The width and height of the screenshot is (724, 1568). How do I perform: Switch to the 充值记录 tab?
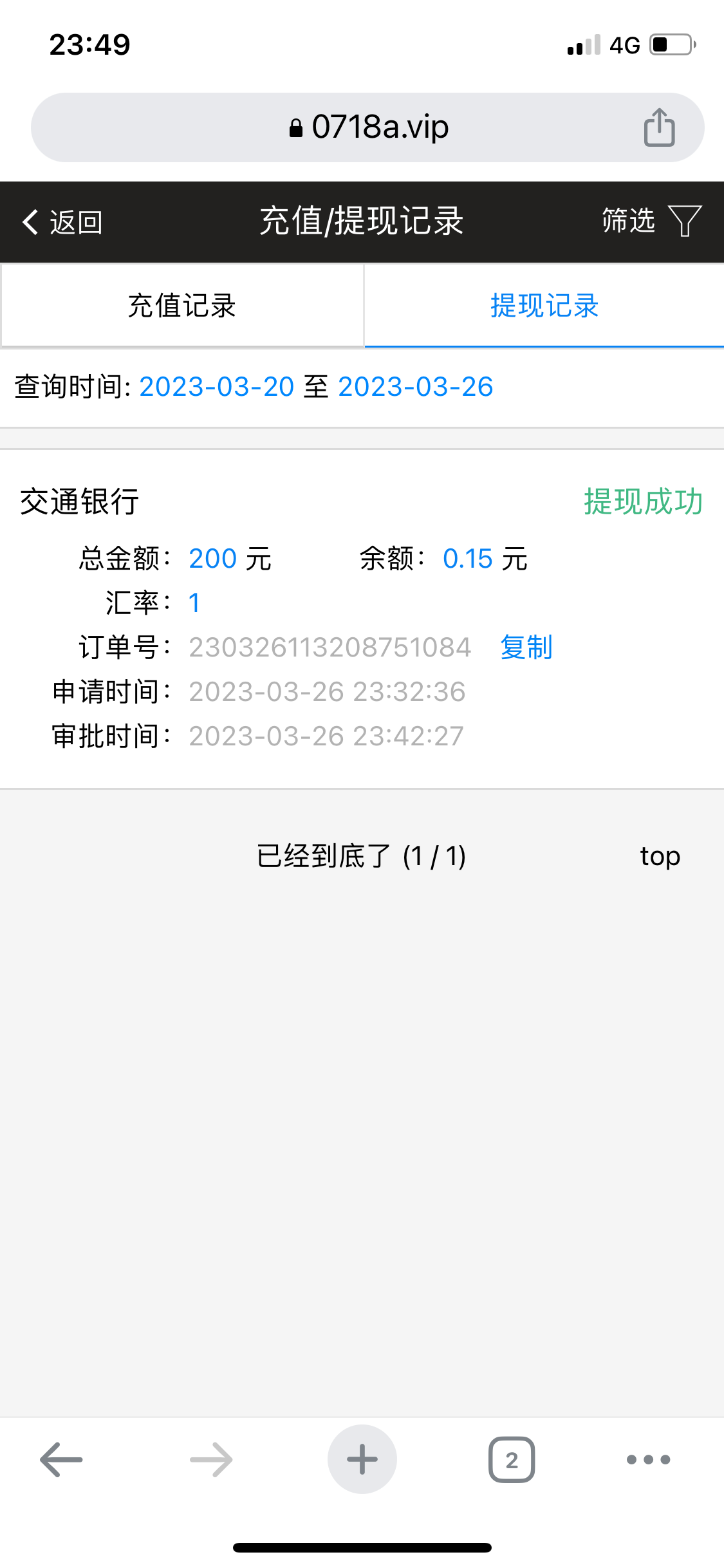coord(181,307)
